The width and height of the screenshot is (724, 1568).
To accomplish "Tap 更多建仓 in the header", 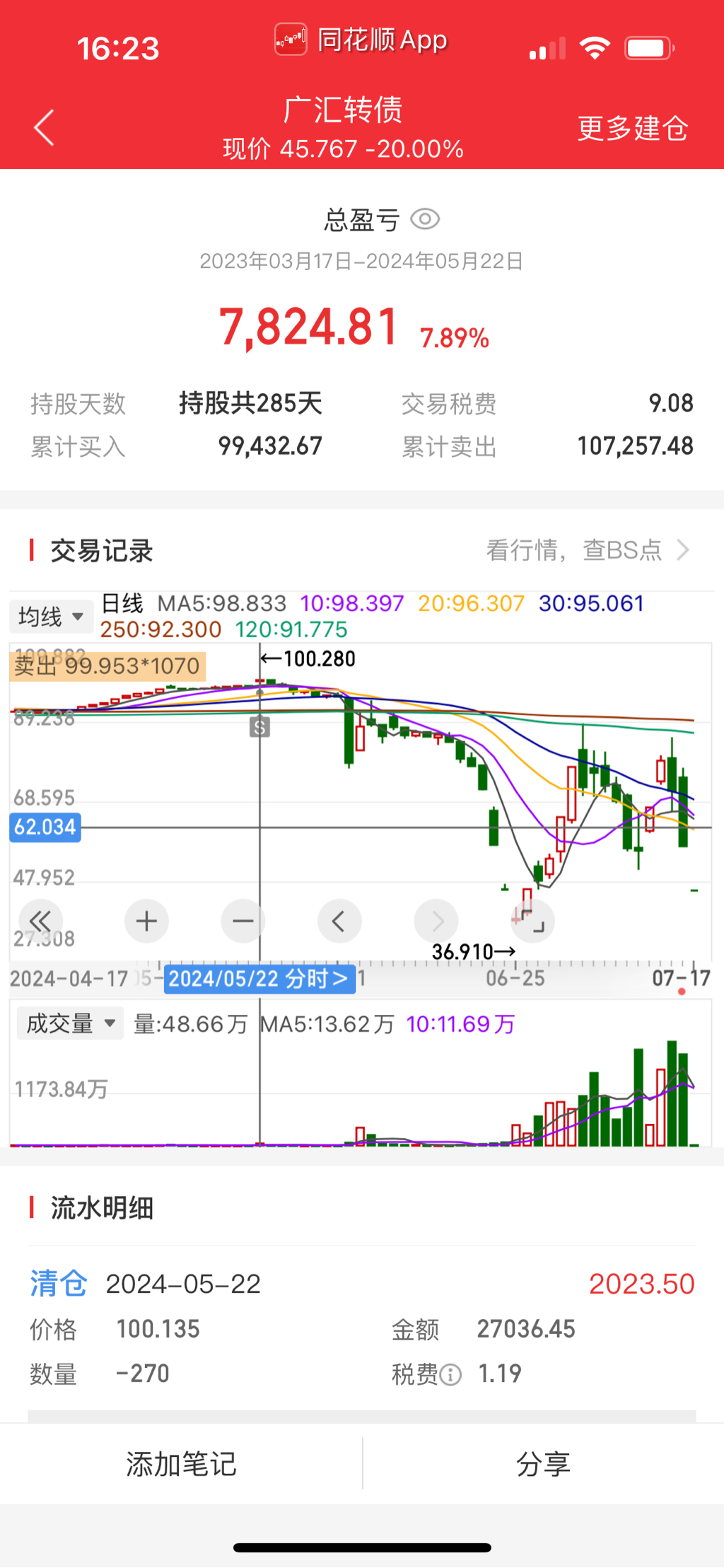I will (x=632, y=128).
